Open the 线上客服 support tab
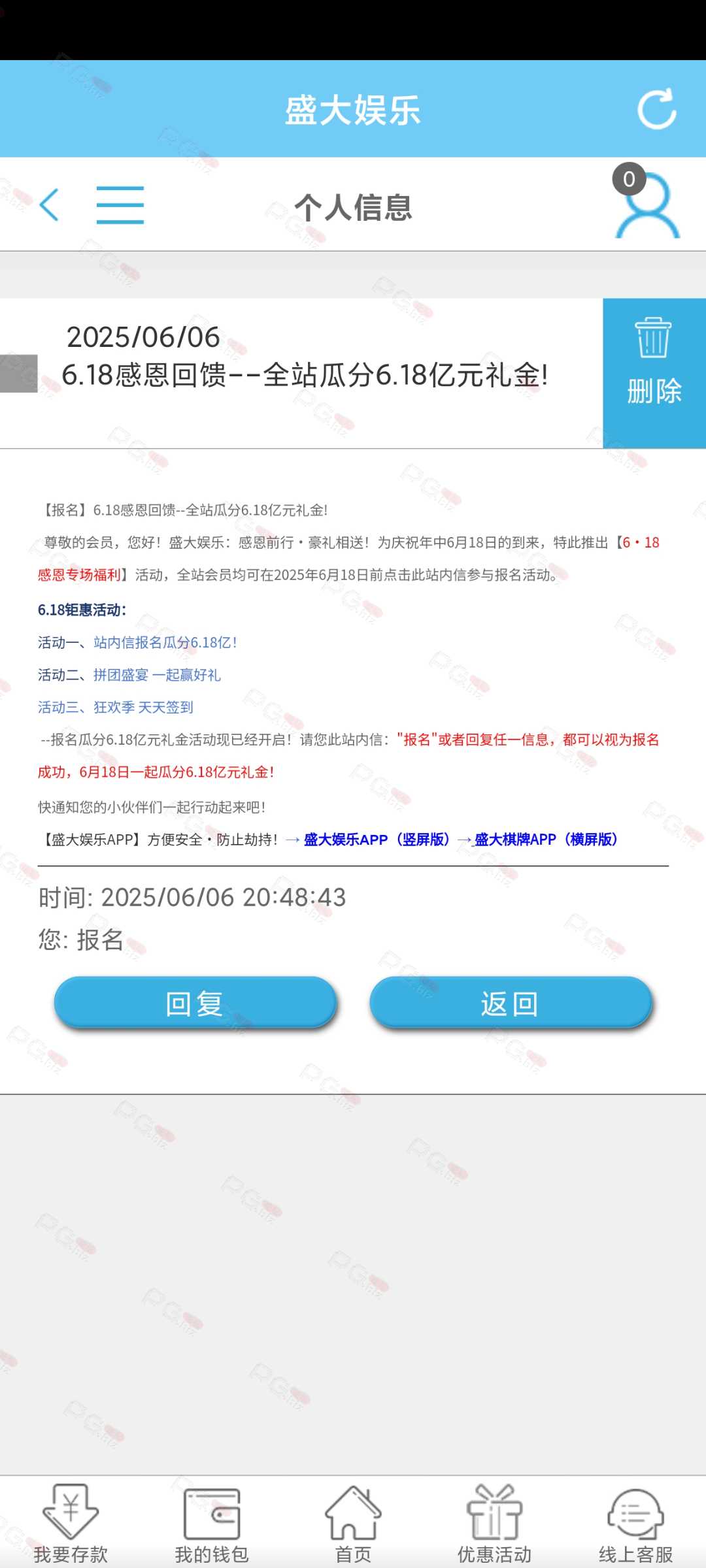706x1568 pixels. click(635, 1524)
